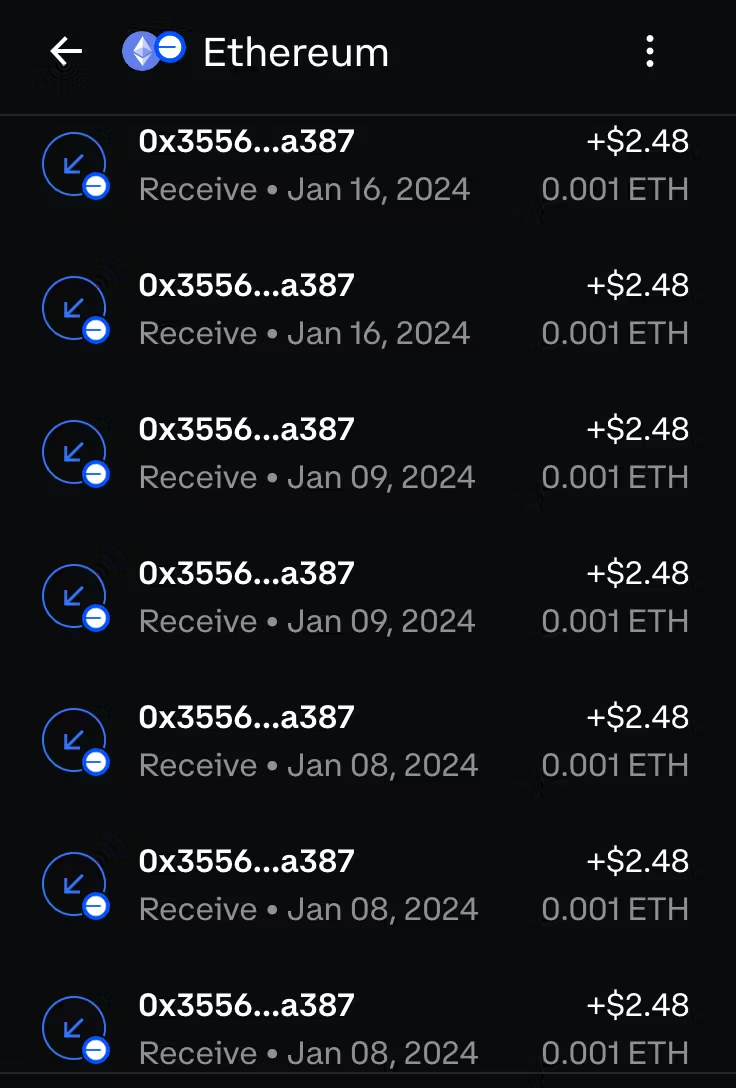Select the last Jan 08 transaction entry

tap(368, 1027)
